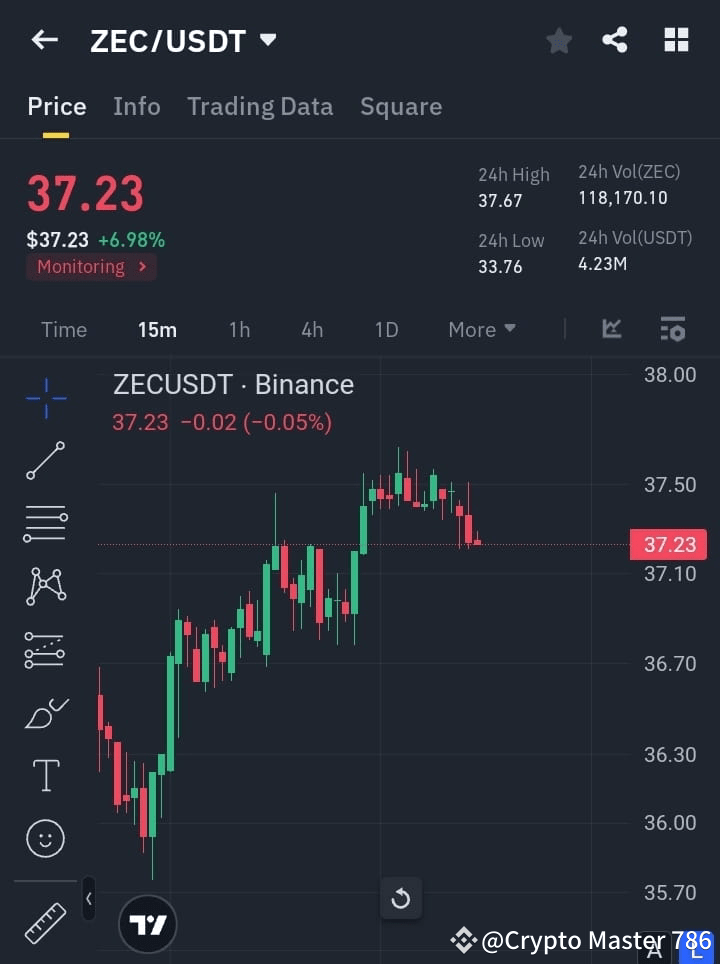Open the horizontal lines drawing tool

point(45,524)
